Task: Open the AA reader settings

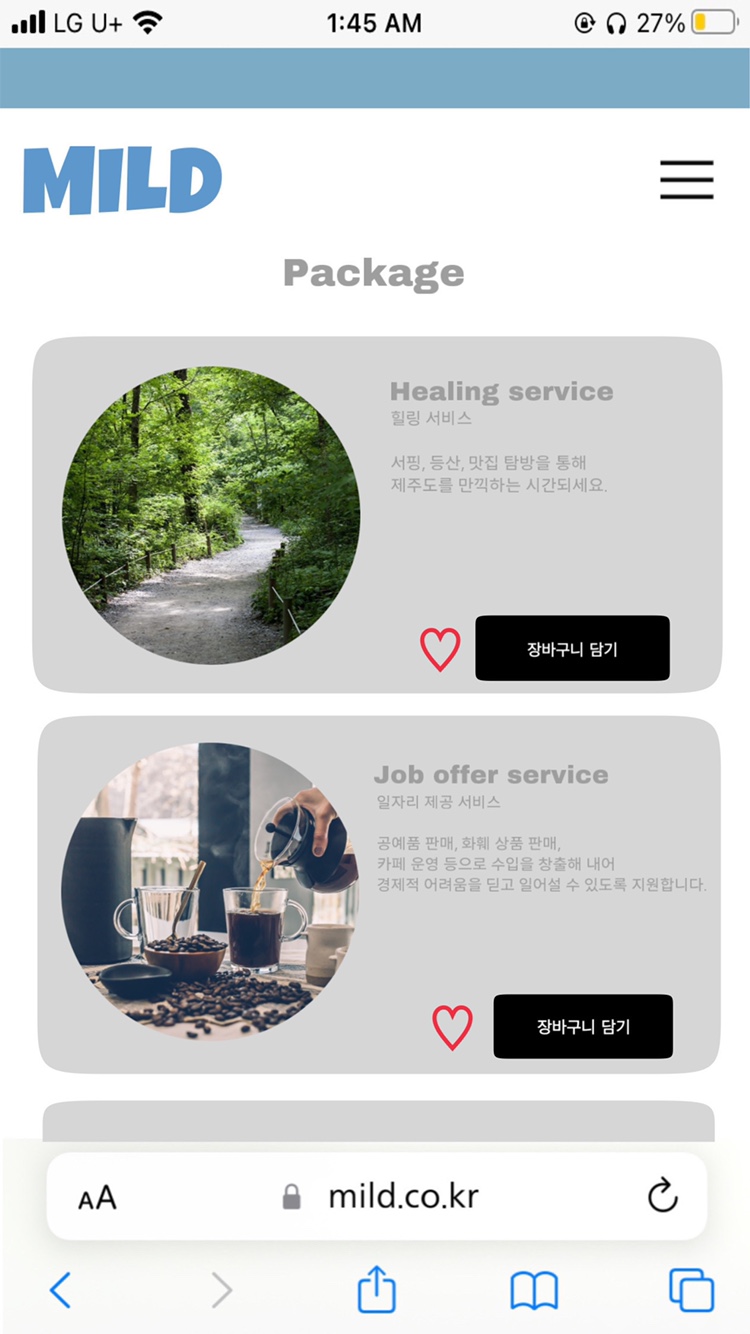Action: (97, 1197)
